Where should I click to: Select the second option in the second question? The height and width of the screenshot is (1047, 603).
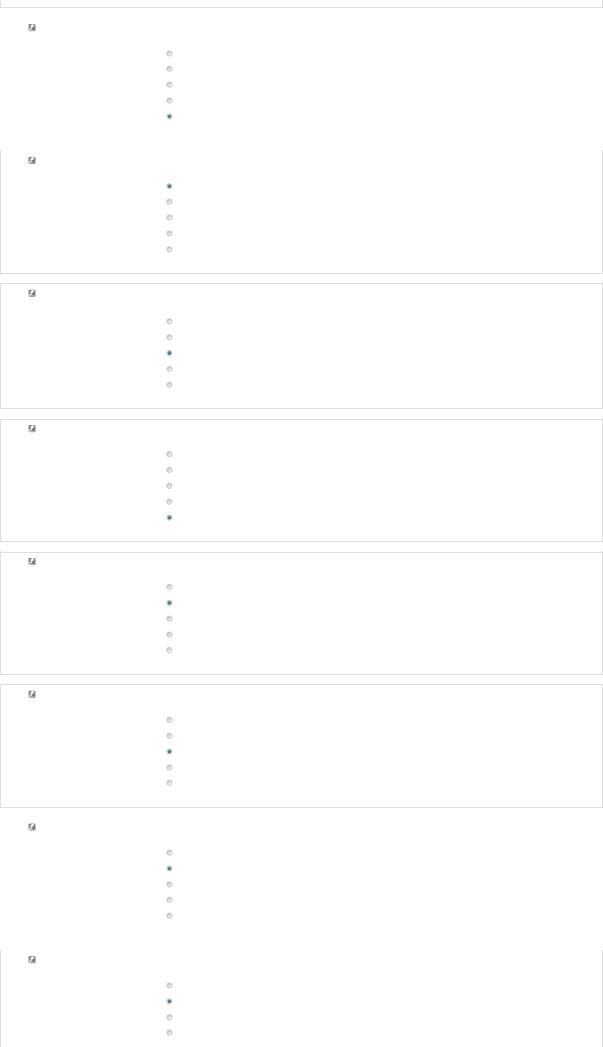pyautogui.click(x=169, y=202)
